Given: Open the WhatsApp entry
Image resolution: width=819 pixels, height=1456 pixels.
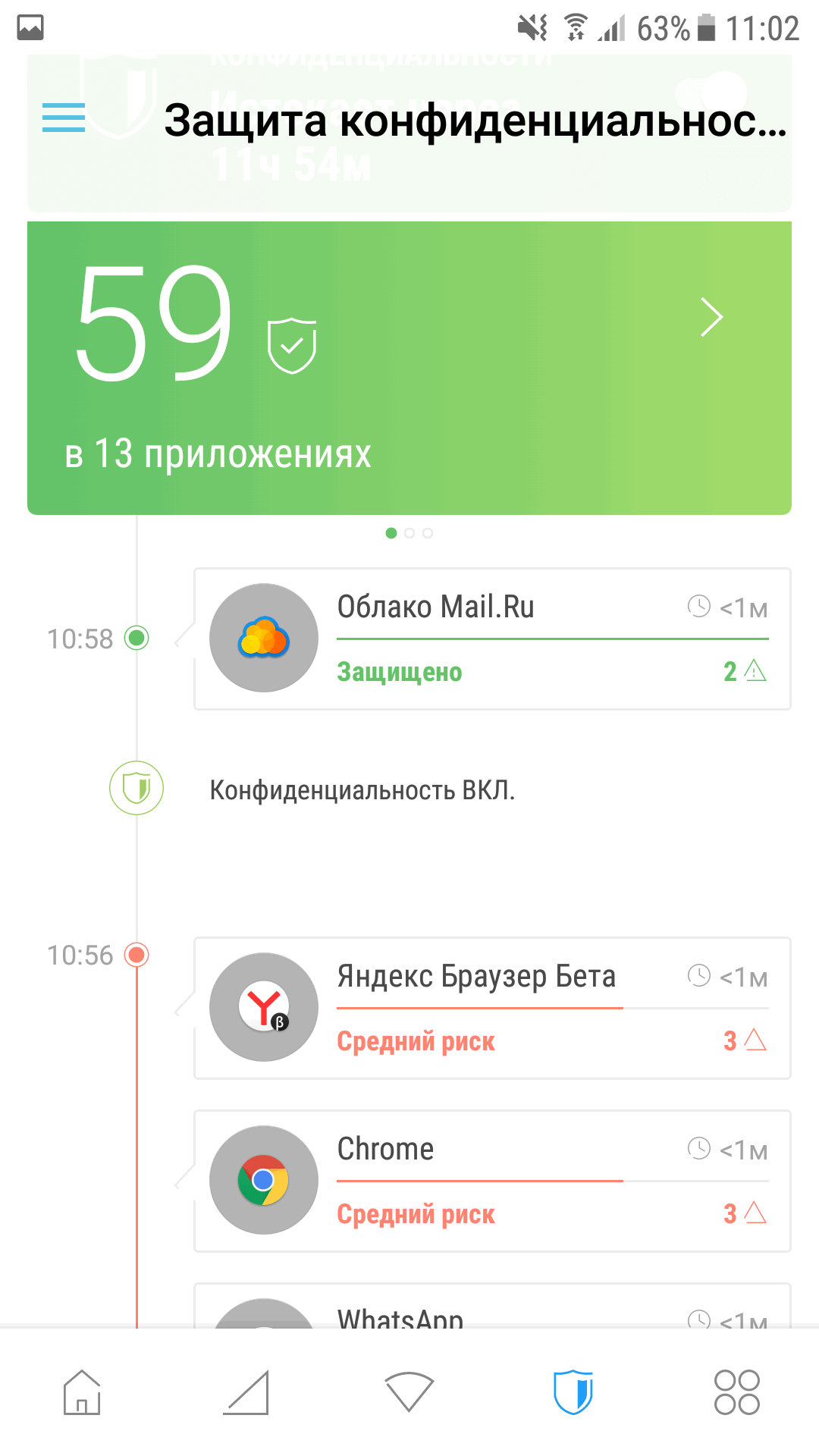Looking at the screenshot, I should tap(492, 1307).
